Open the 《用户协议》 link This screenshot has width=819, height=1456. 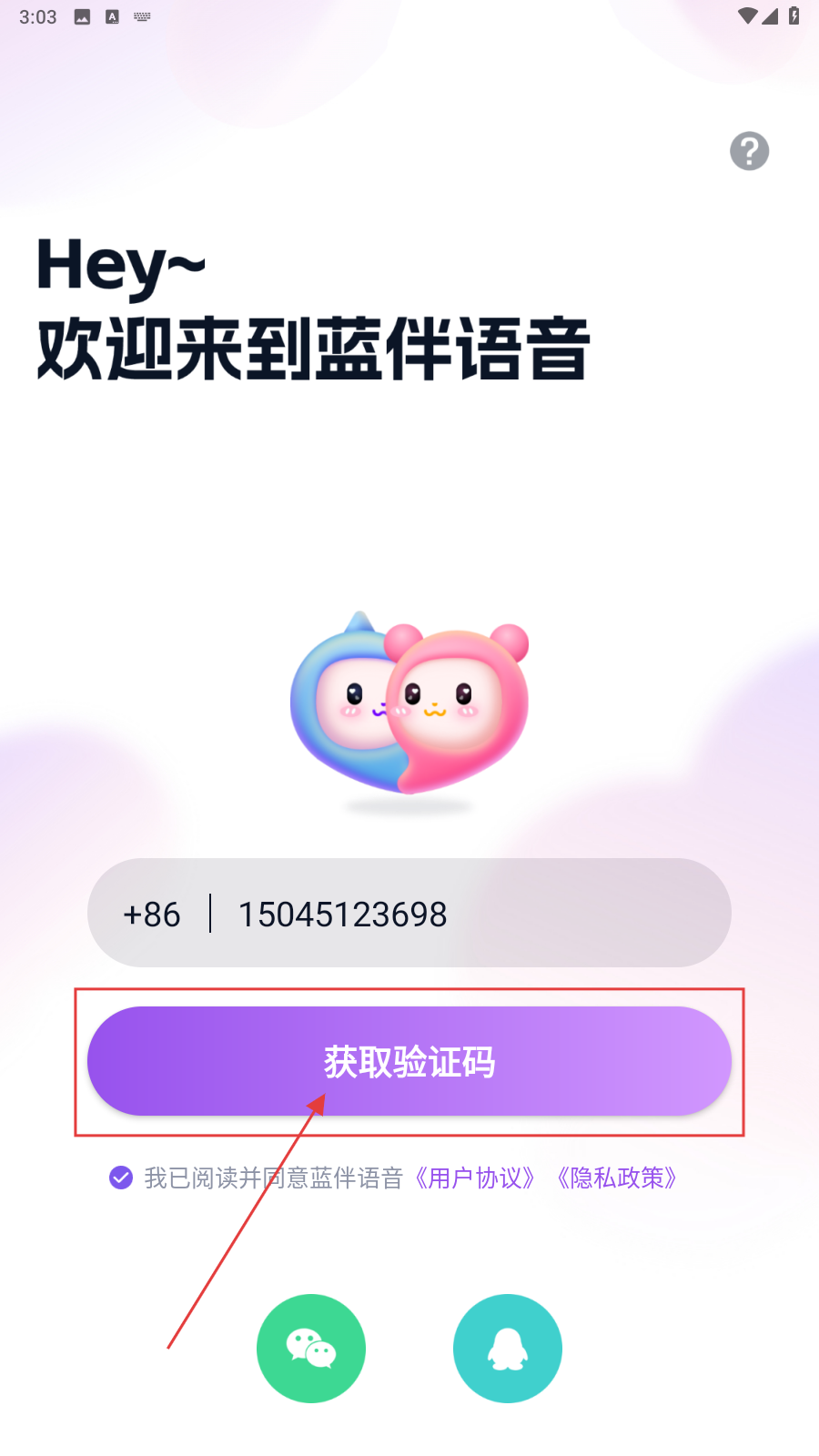point(475,1178)
